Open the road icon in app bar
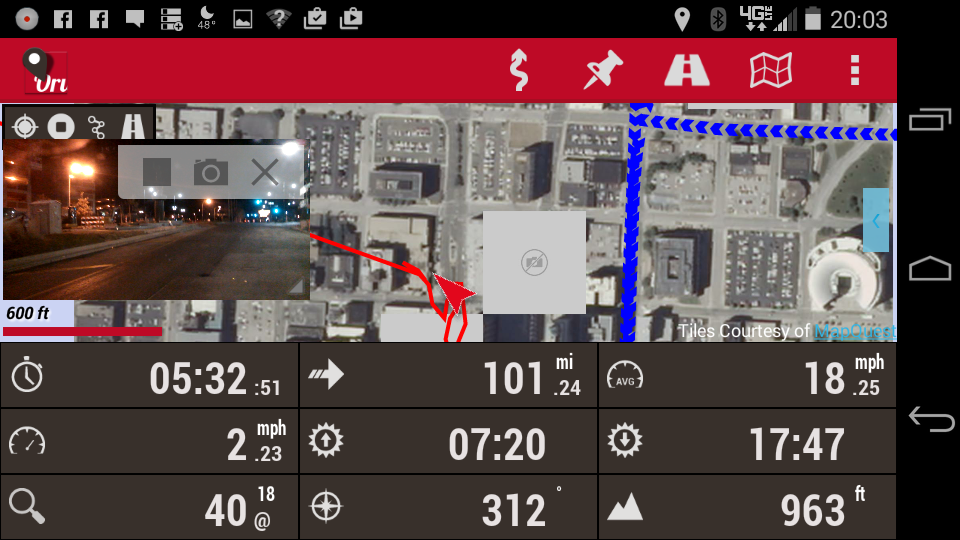This screenshot has height=540, width=960. tap(687, 70)
